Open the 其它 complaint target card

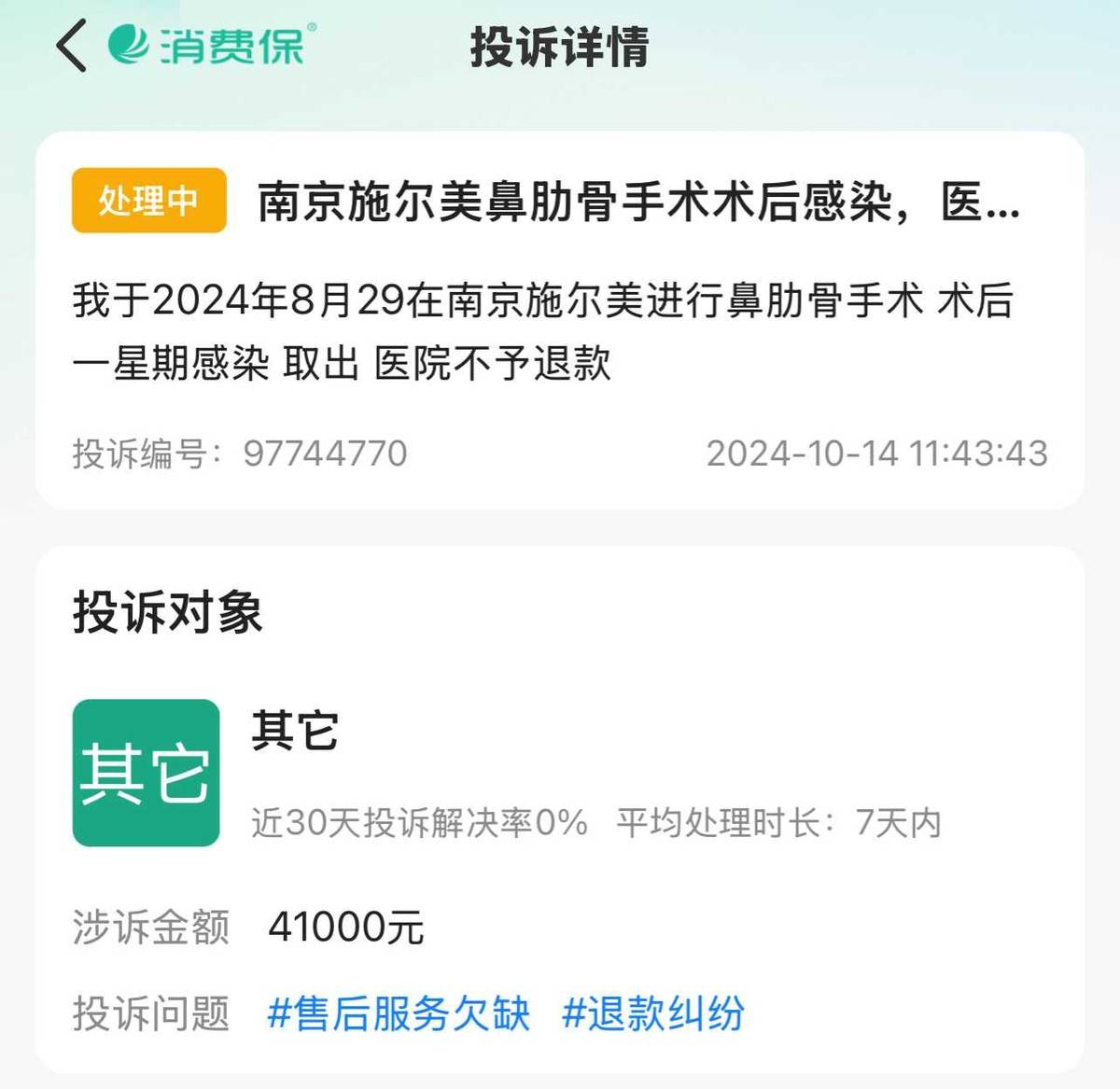(x=147, y=773)
